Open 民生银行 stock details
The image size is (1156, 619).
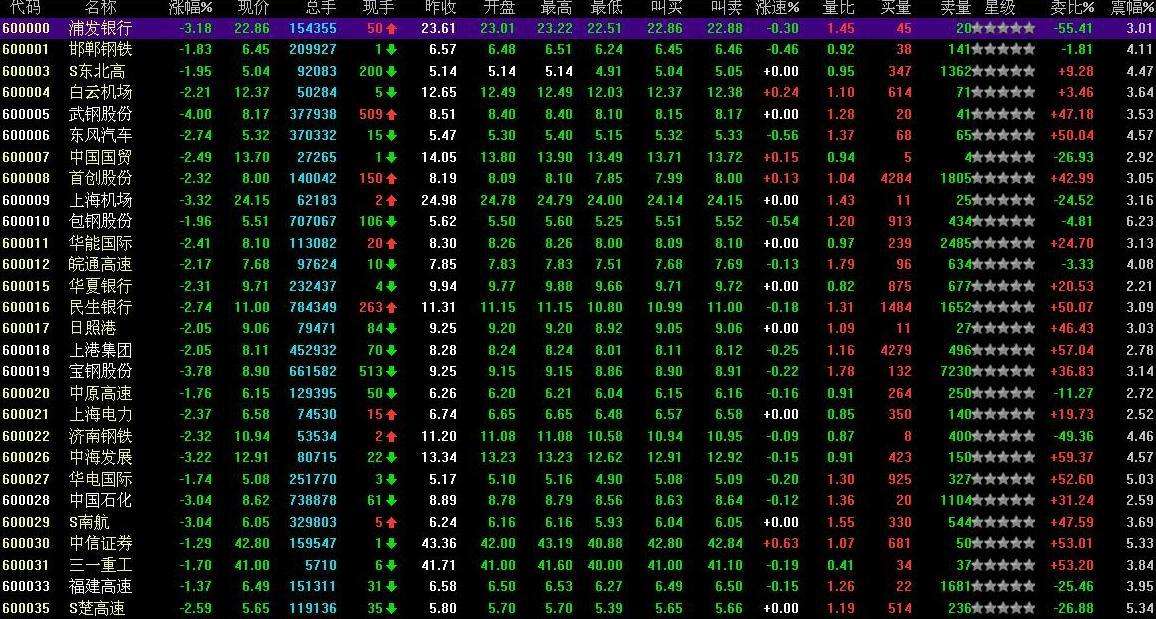click(578, 307)
